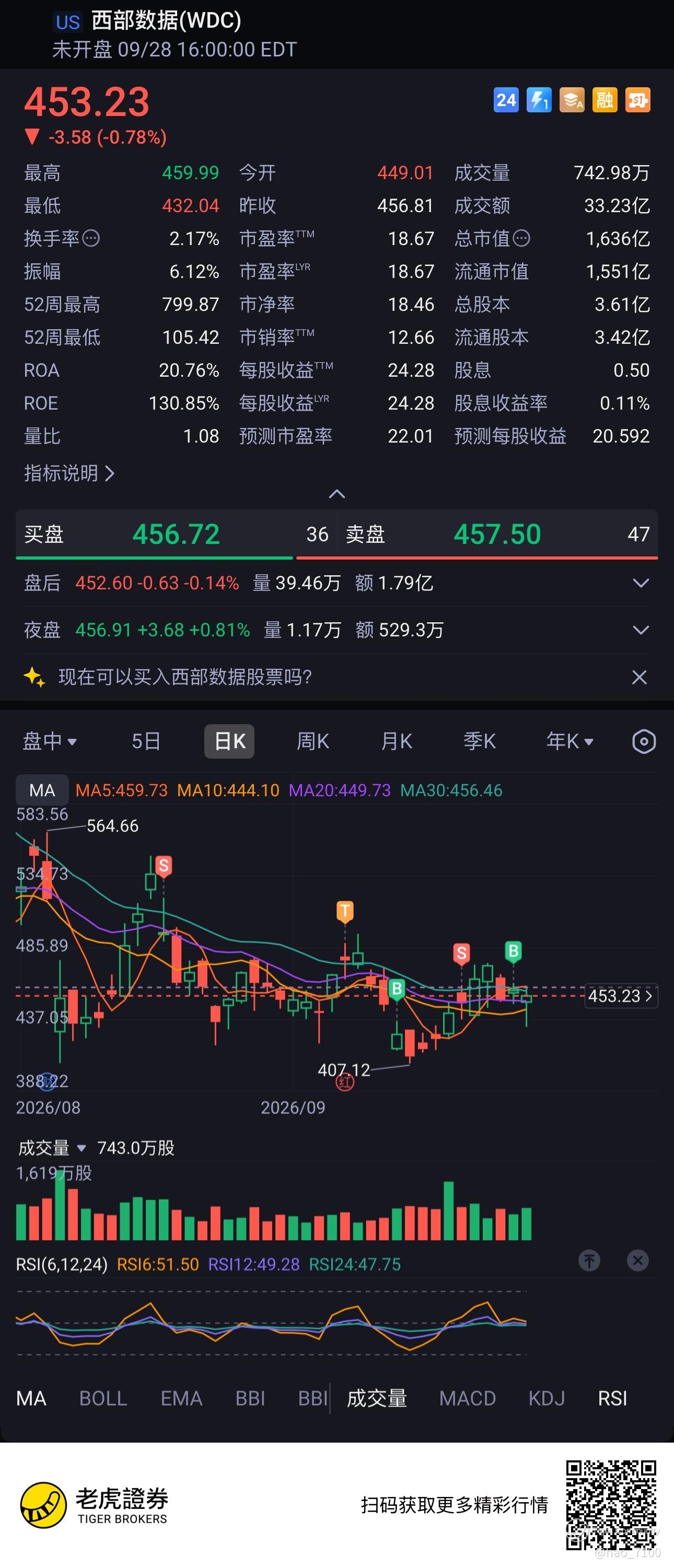Open the 指标说明 indicator explanation link

pos(69,473)
